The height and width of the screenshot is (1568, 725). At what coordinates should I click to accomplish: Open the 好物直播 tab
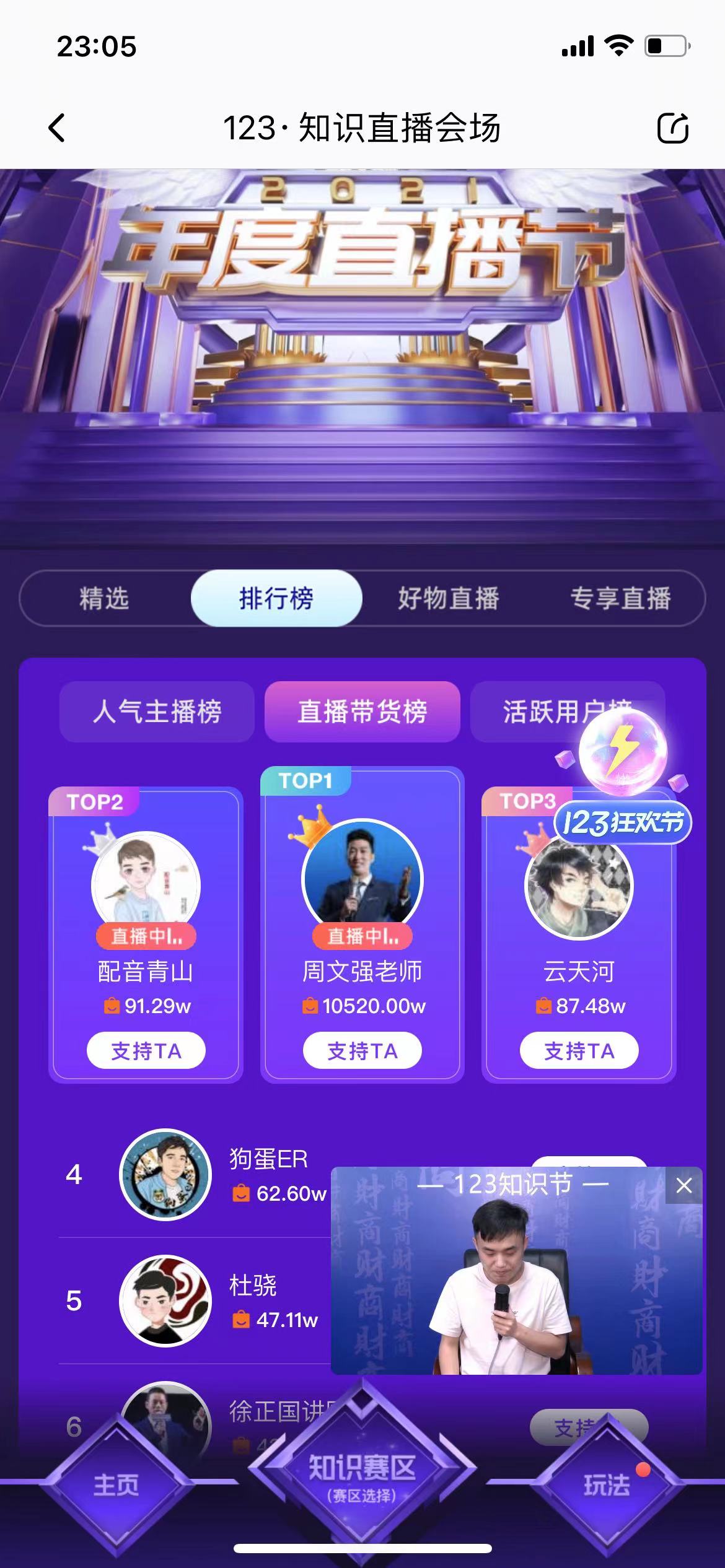[448, 598]
